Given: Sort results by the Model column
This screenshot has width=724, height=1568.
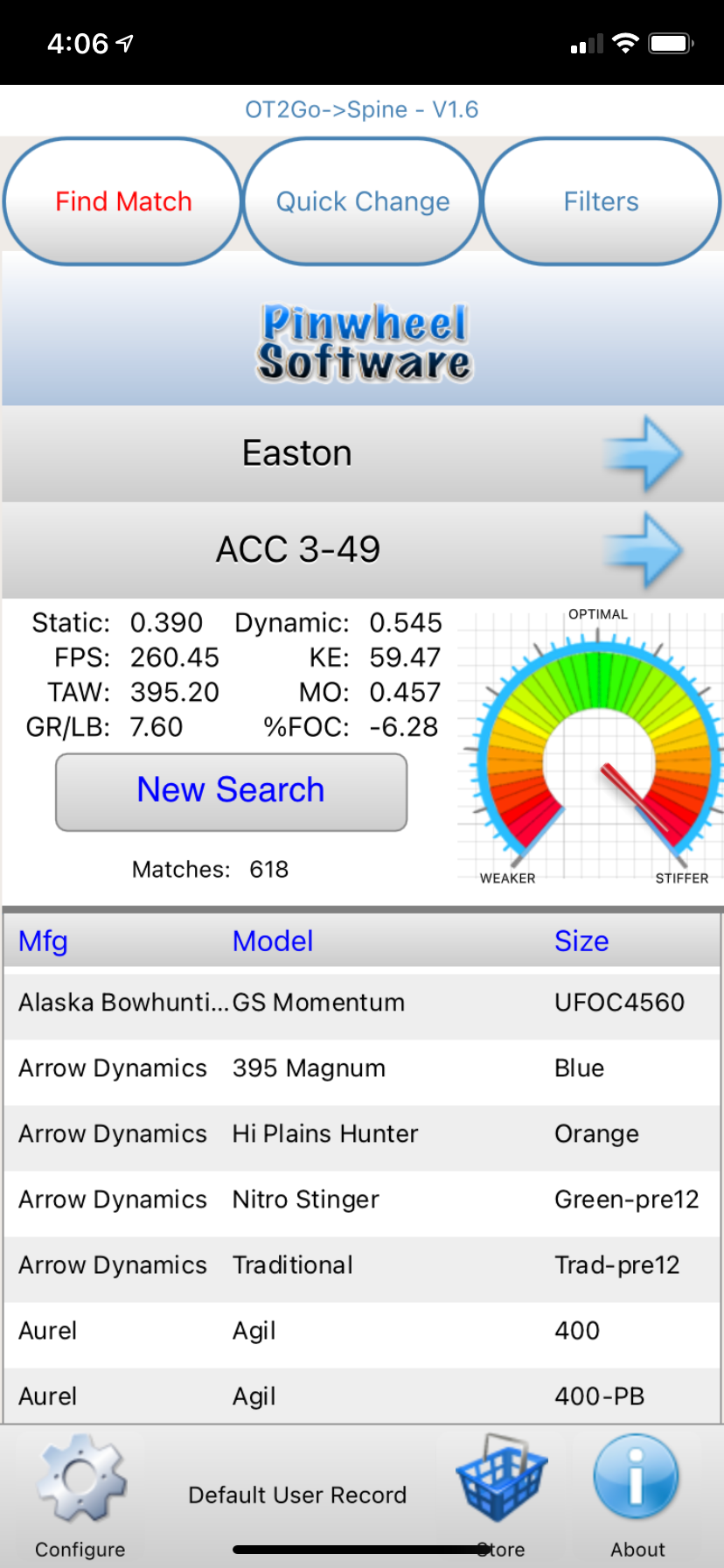Looking at the screenshot, I should pyautogui.click(x=273, y=941).
